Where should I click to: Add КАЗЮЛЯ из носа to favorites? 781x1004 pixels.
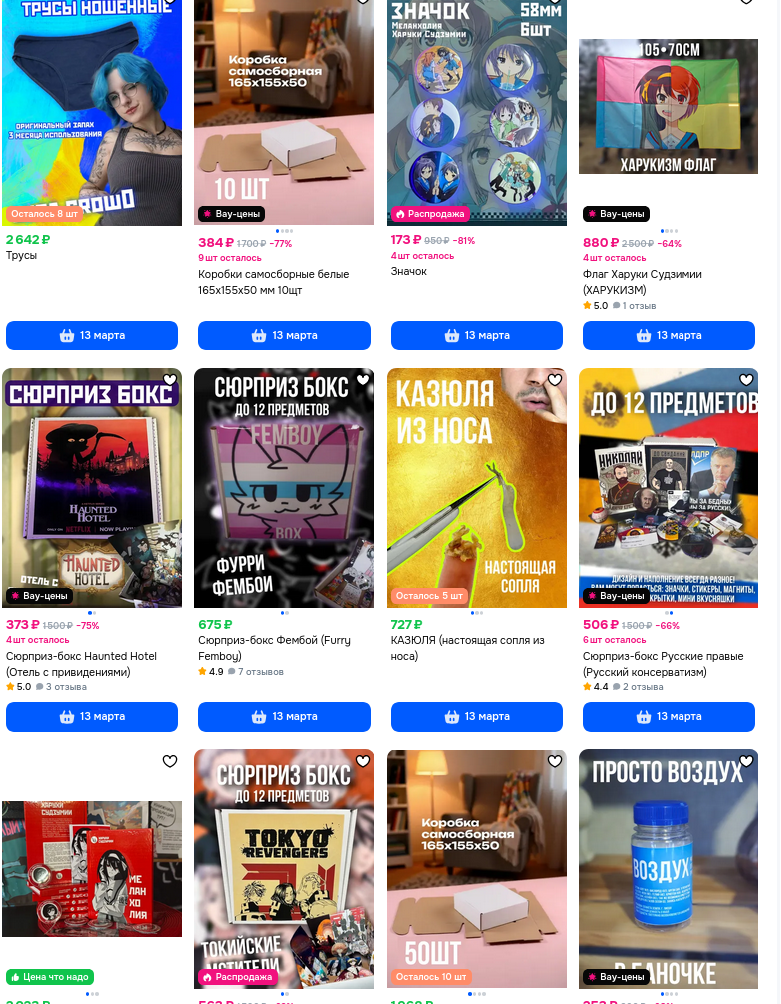click(x=555, y=380)
